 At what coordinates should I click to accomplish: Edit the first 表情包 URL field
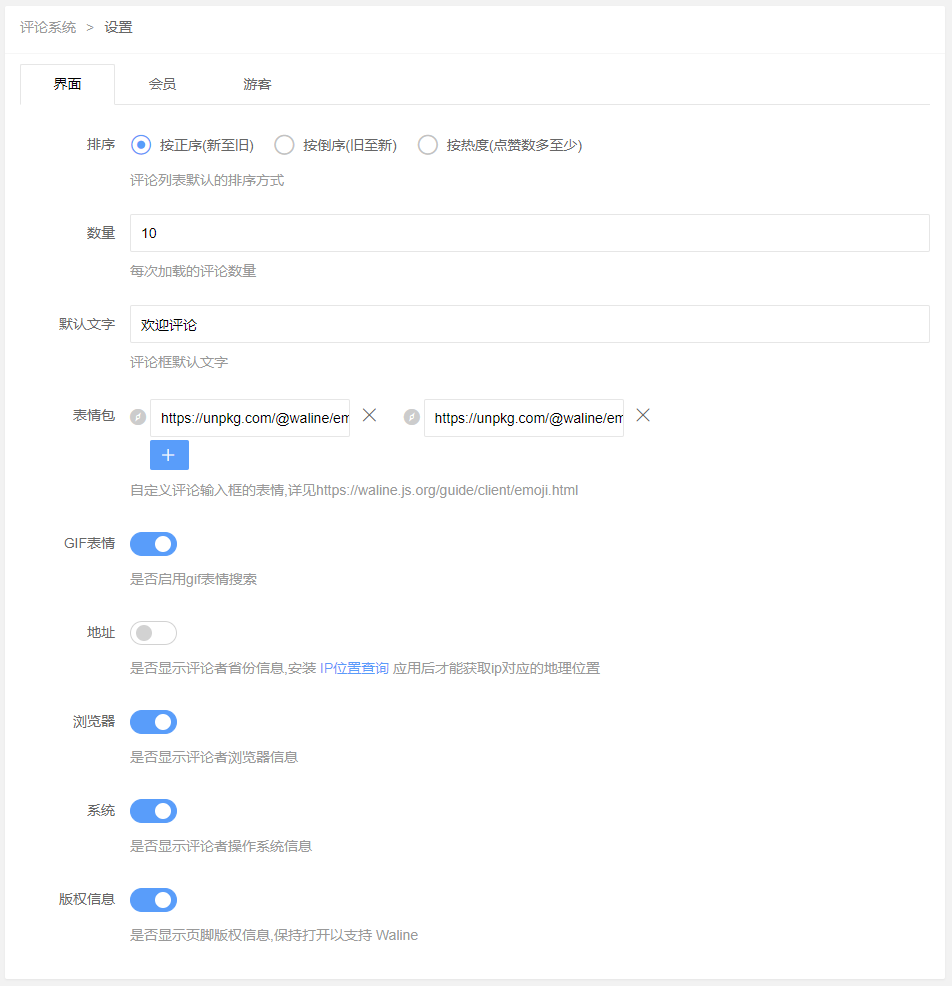250,418
